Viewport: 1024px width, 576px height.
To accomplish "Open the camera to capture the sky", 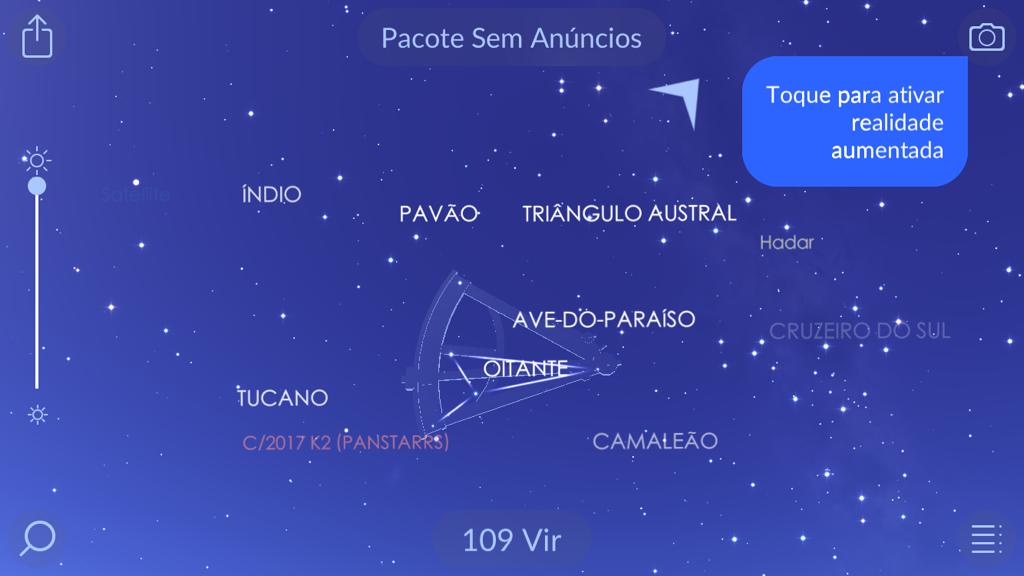I will 986,38.
